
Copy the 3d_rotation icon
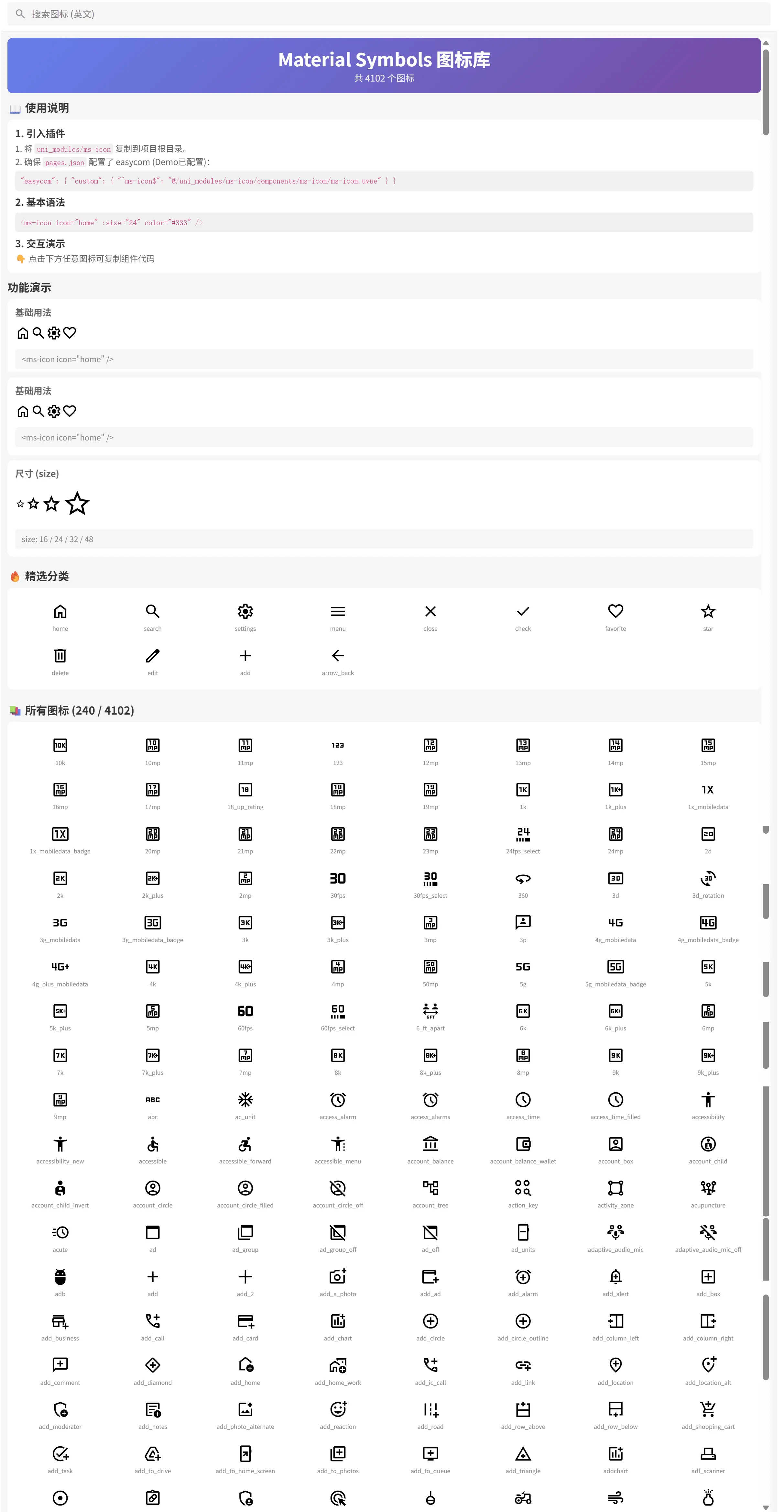pyautogui.click(x=708, y=884)
